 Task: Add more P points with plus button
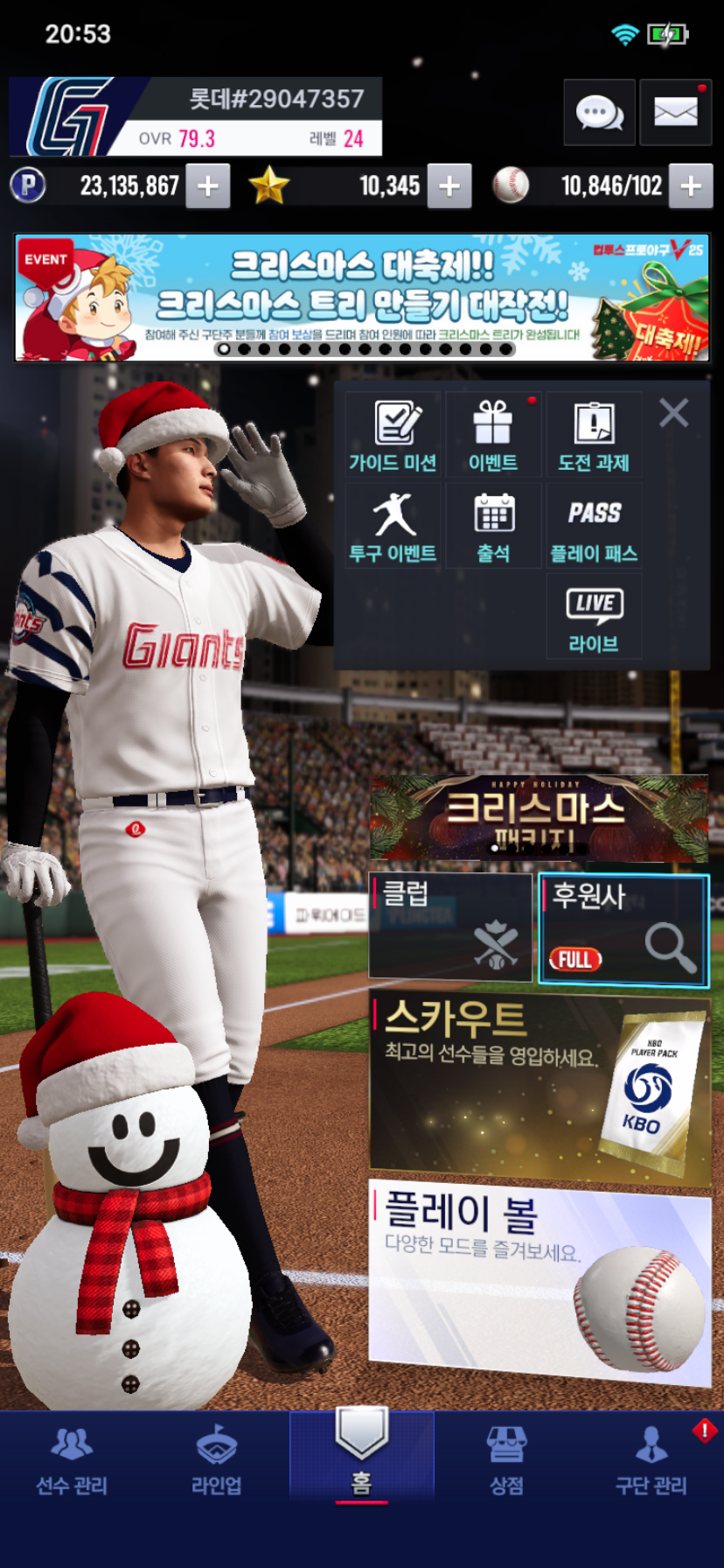208,186
